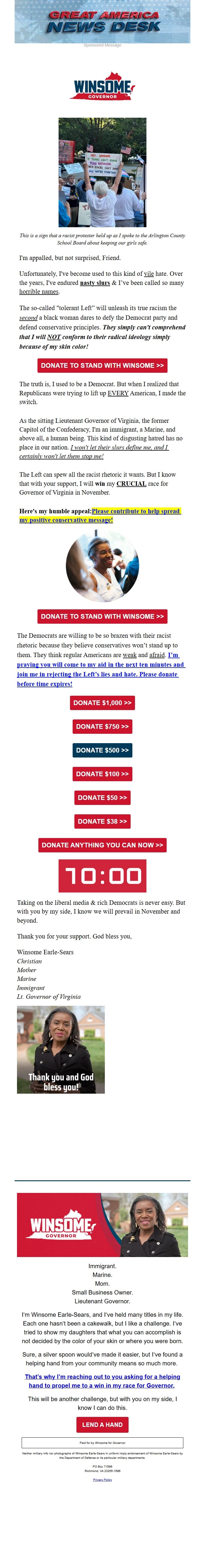Screen dimensions: 205x1568
Task: Tap the dark blue DONATE $500 button
Action: [102, 750]
